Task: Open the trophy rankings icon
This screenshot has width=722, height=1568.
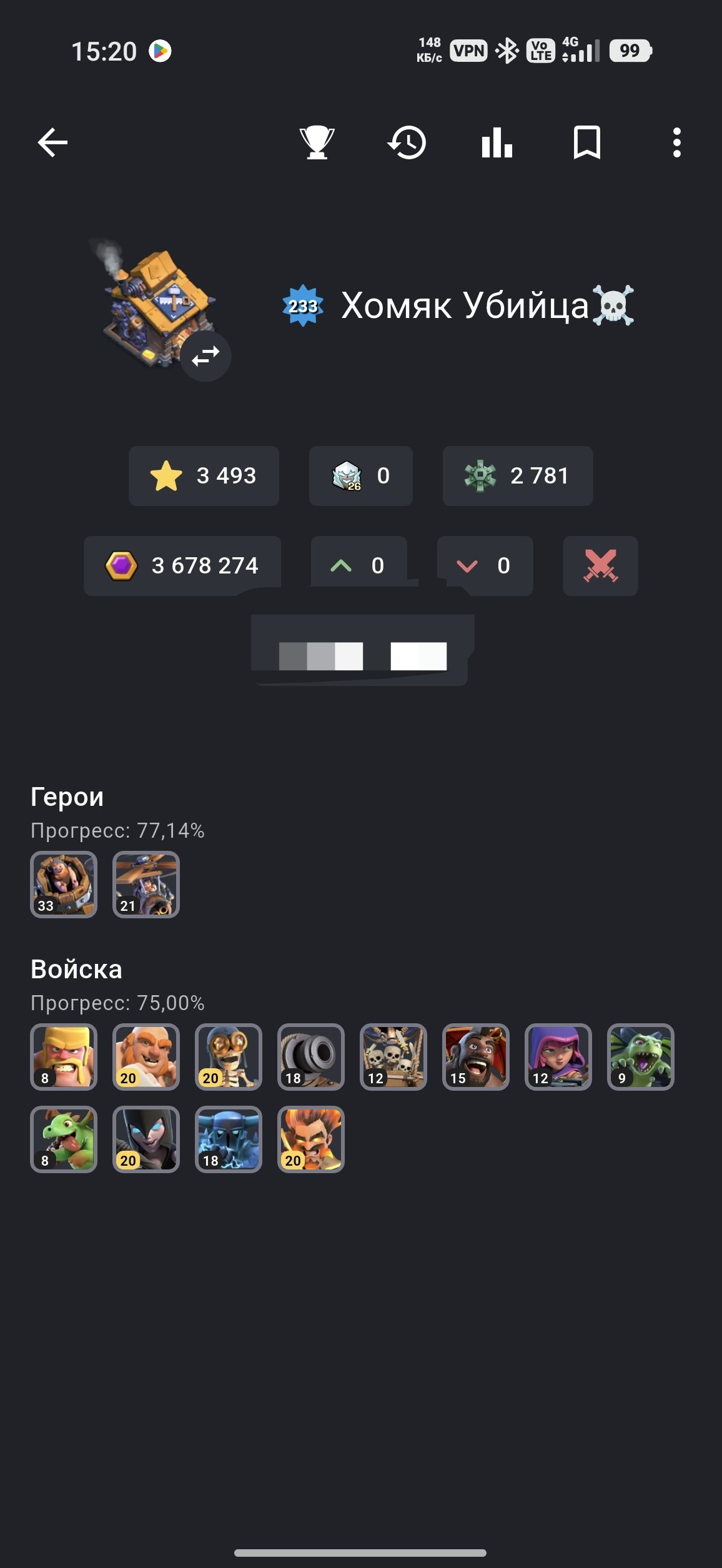Action: click(317, 142)
